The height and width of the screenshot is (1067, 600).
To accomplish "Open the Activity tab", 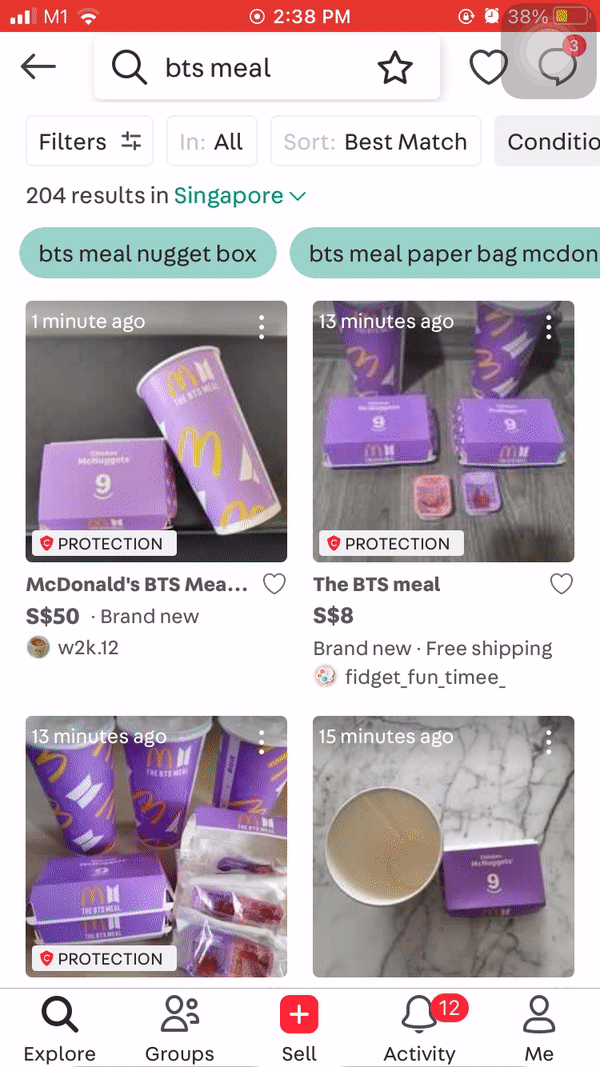I will 420,1029.
